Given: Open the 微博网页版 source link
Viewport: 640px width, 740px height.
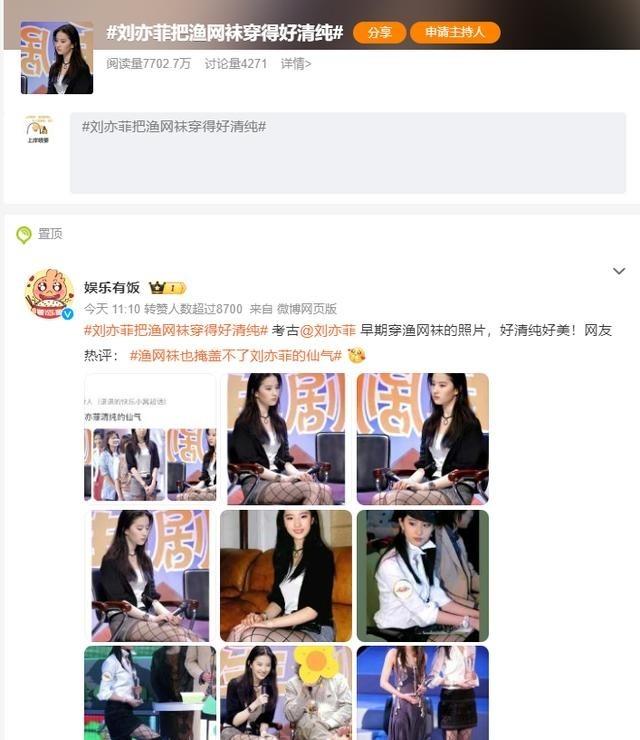Looking at the screenshot, I should pyautogui.click(x=307, y=309).
